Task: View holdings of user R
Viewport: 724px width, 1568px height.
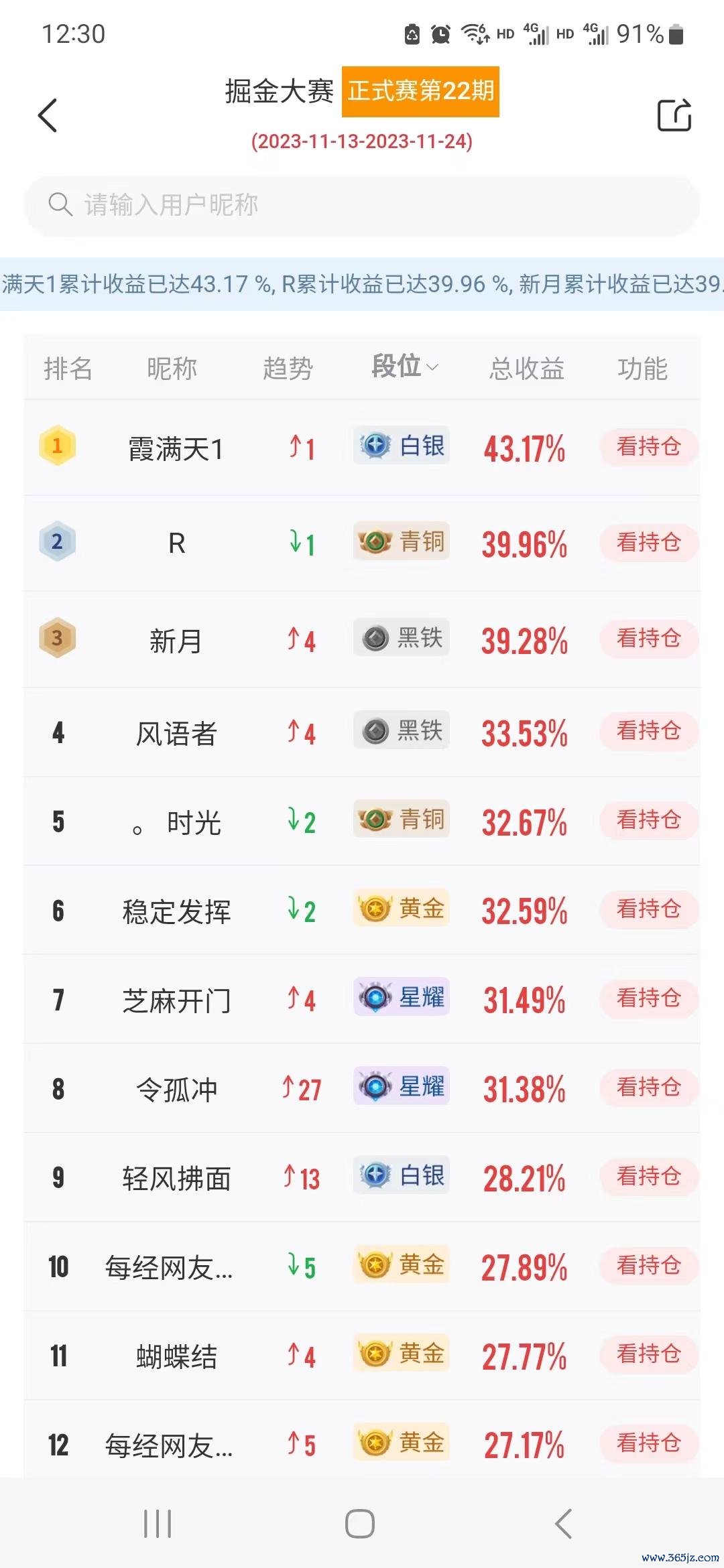Action: 648,543
